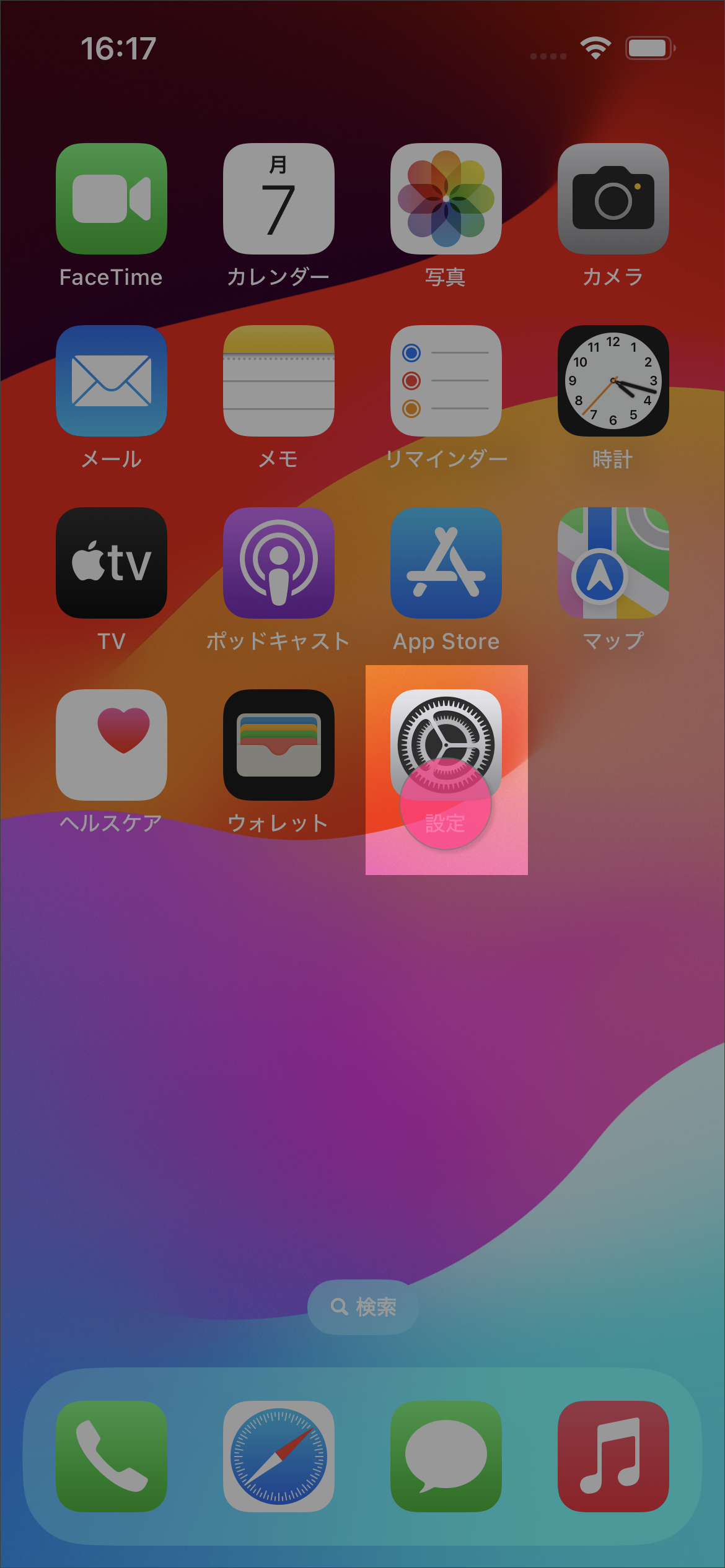Open the カレンダー calendar app
The image size is (725, 1568).
pos(279,199)
